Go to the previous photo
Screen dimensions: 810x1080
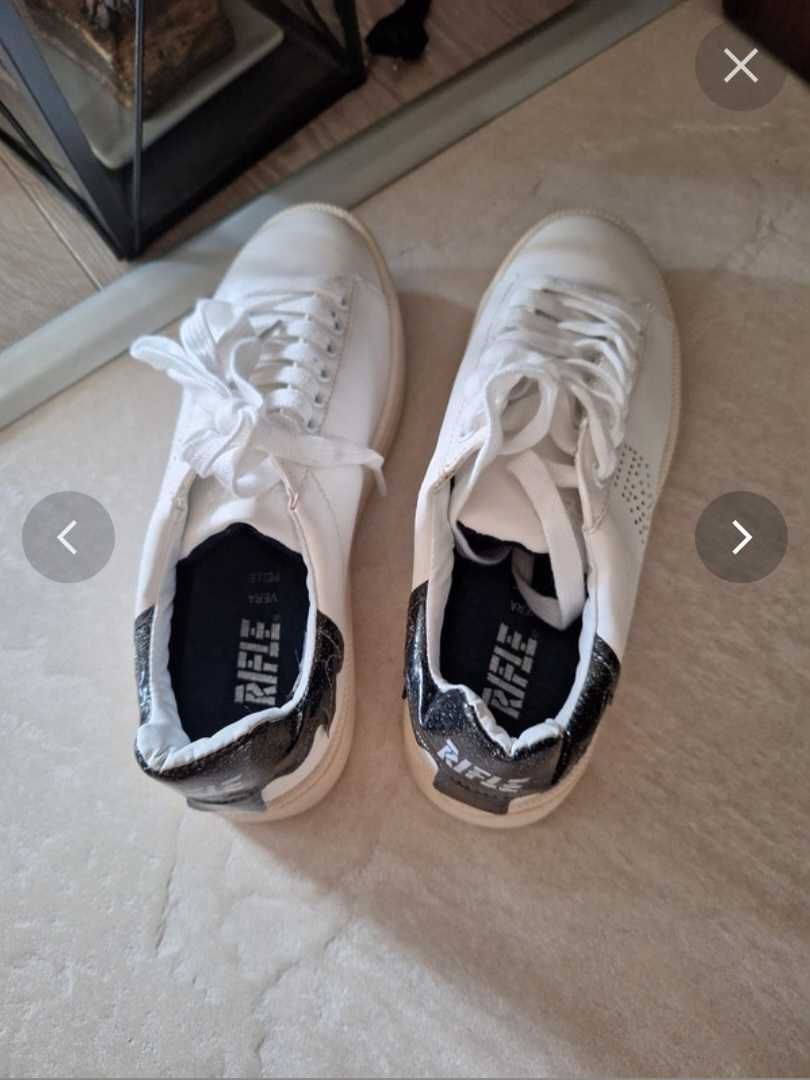68,537
